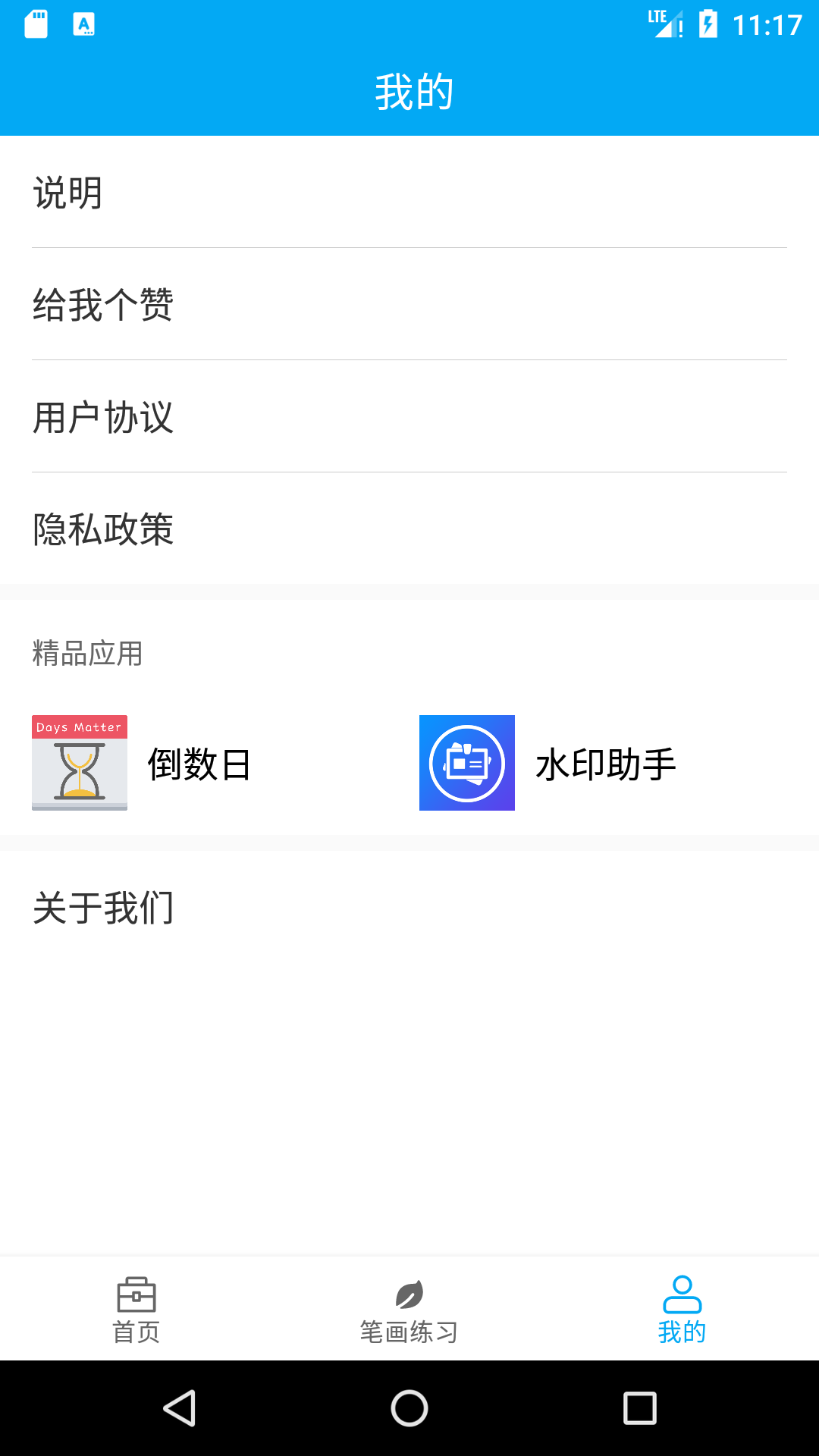Open the 说明 instructions row

(409, 193)
